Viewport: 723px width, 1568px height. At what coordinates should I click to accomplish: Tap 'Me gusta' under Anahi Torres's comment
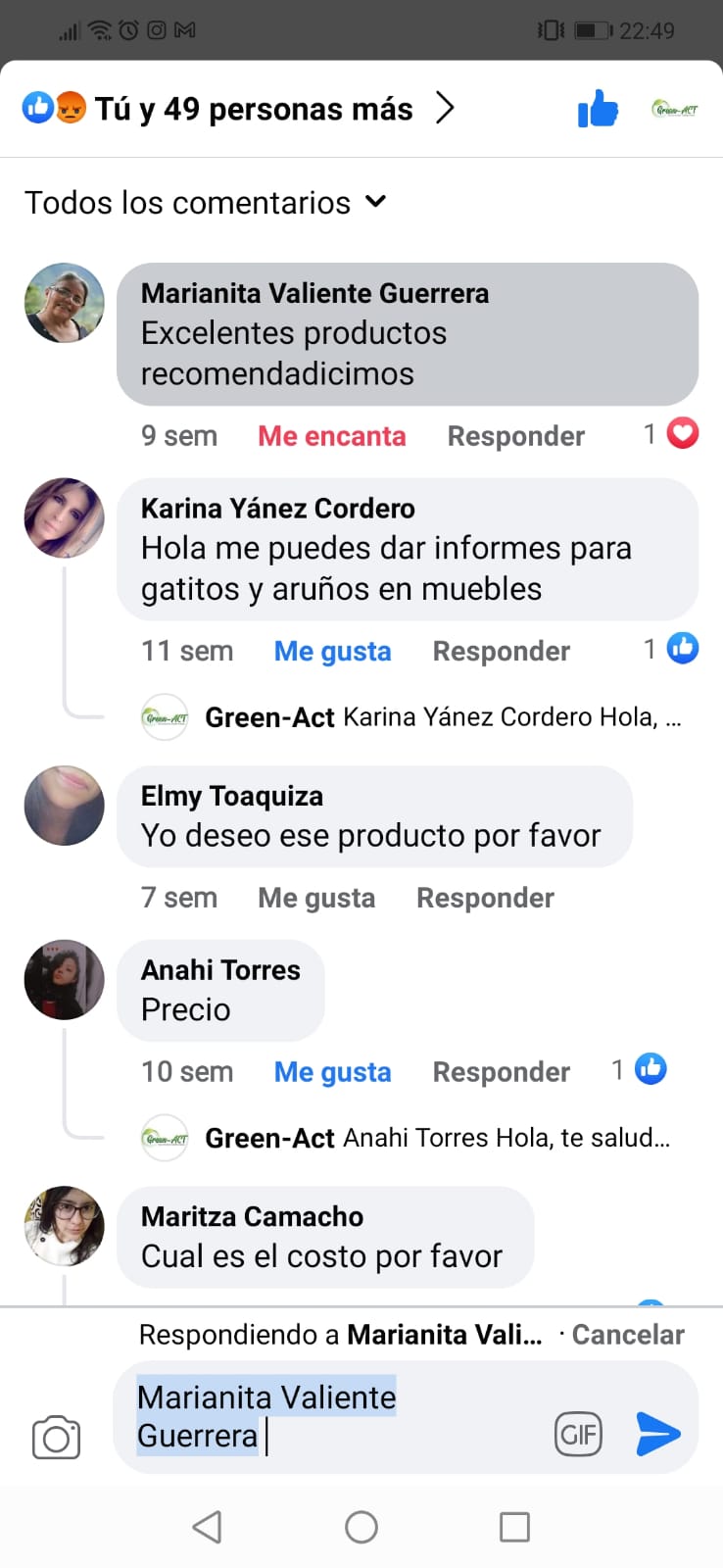(x=332, y=1072)
